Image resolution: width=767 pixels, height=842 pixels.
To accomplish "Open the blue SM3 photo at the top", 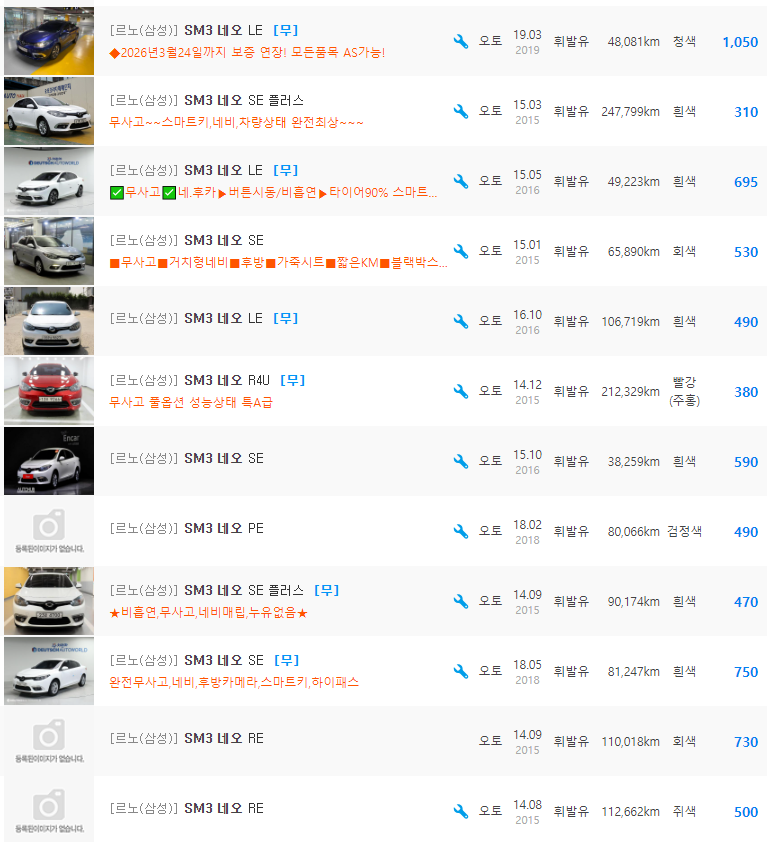I will point(48,40).
